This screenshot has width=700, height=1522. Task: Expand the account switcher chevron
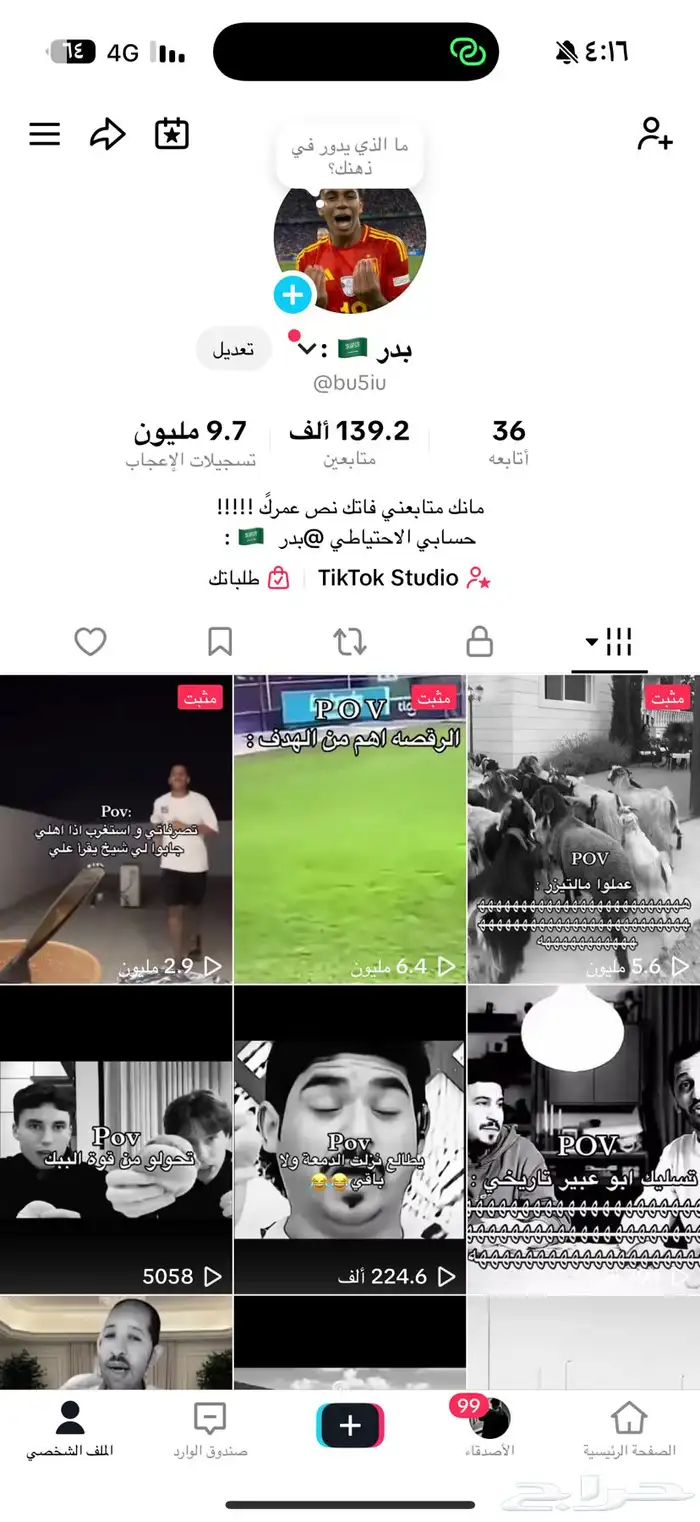[307, 349]
